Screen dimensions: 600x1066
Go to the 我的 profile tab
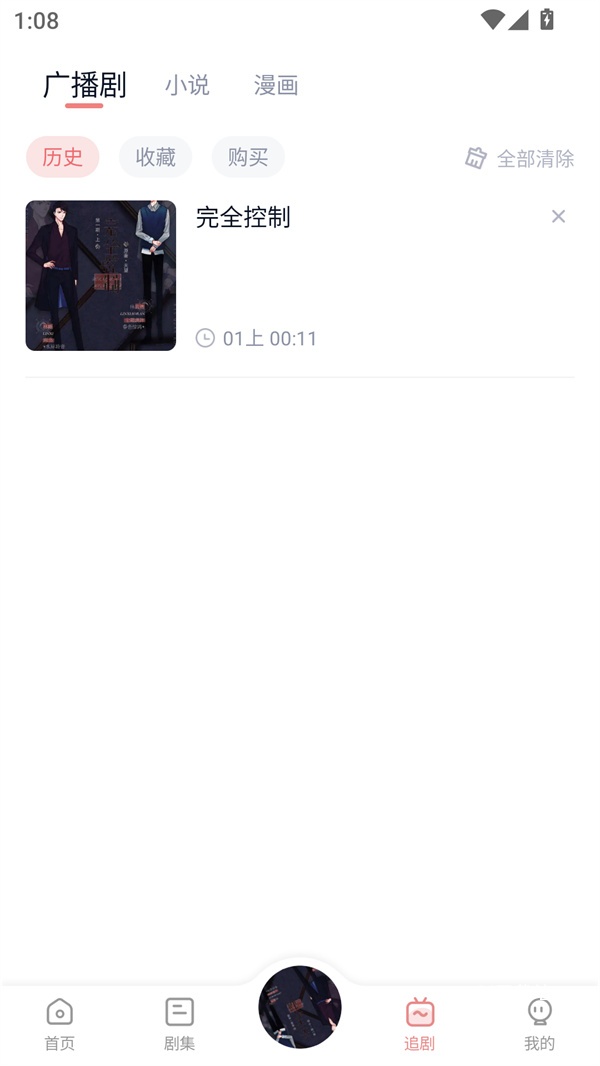click(x=539, y=1024)
